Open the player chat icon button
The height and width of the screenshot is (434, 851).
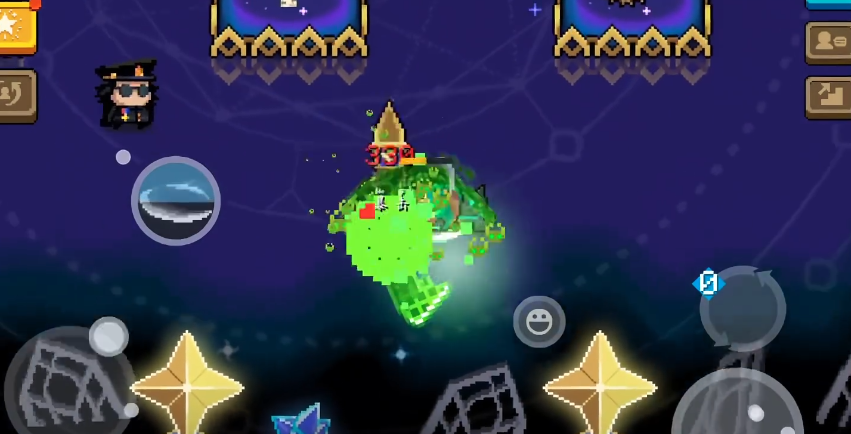[x=829, y=42]
